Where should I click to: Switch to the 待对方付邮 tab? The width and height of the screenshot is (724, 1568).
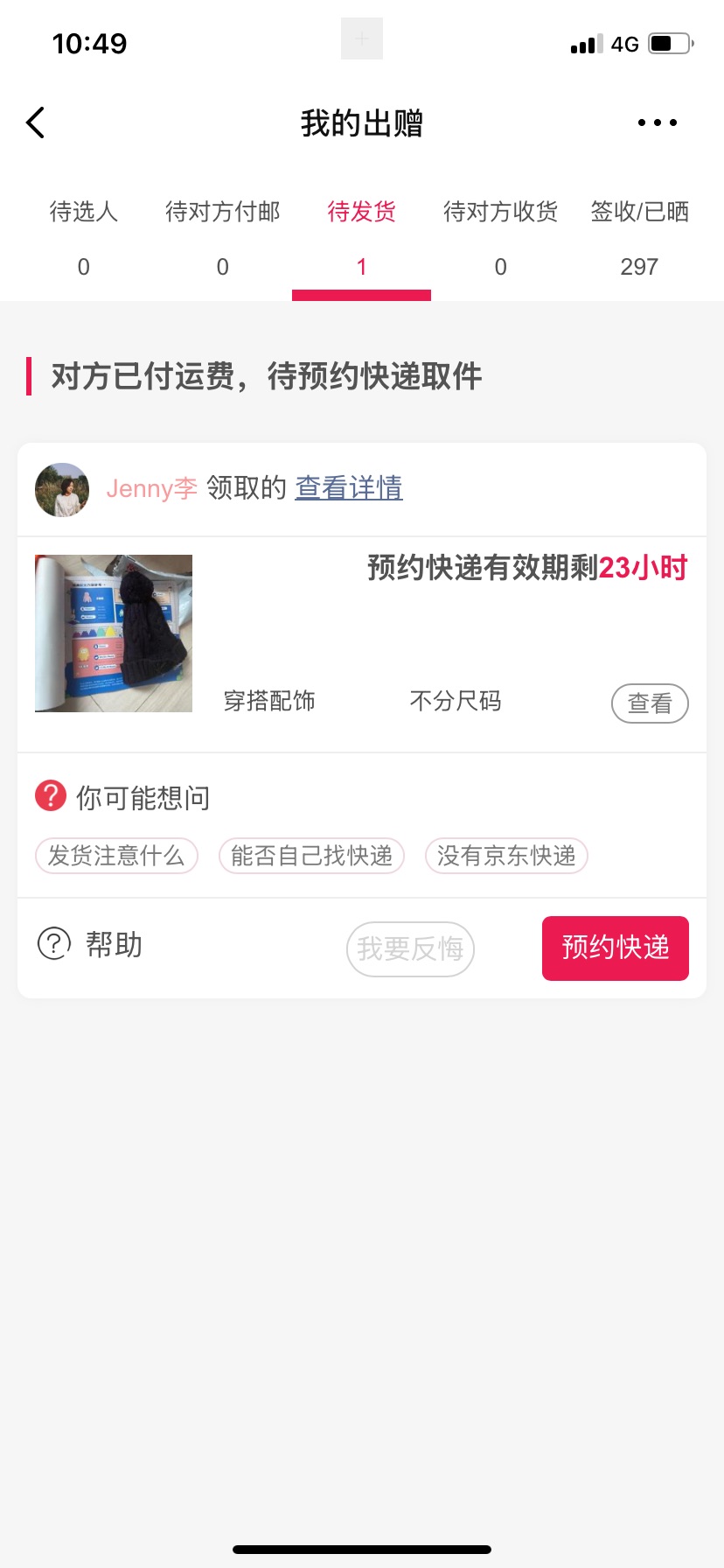click(223, 237)
